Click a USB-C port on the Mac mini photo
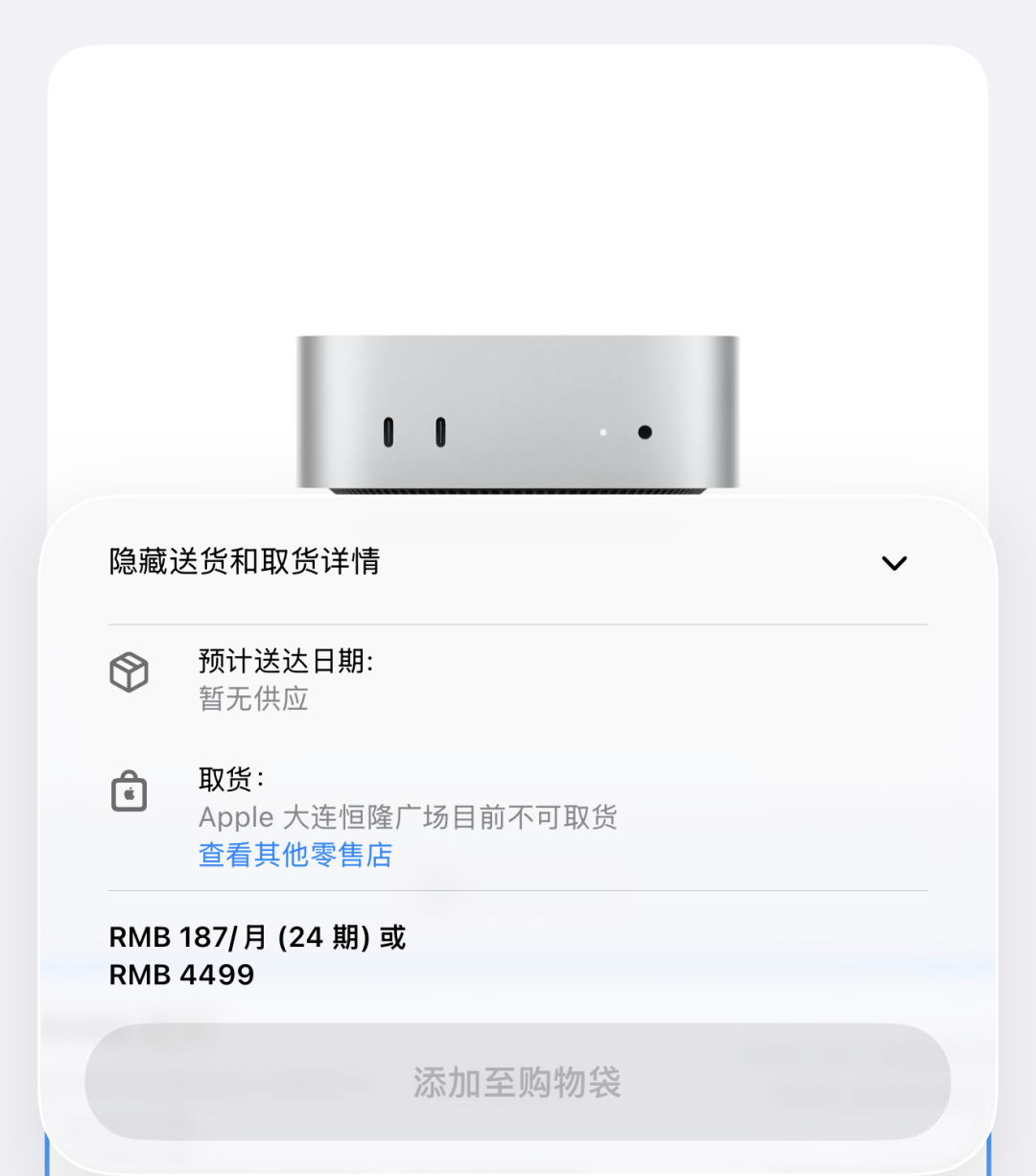This screenshot has width=1036, height=1176. pyautogui.click(x=388, y=432)
